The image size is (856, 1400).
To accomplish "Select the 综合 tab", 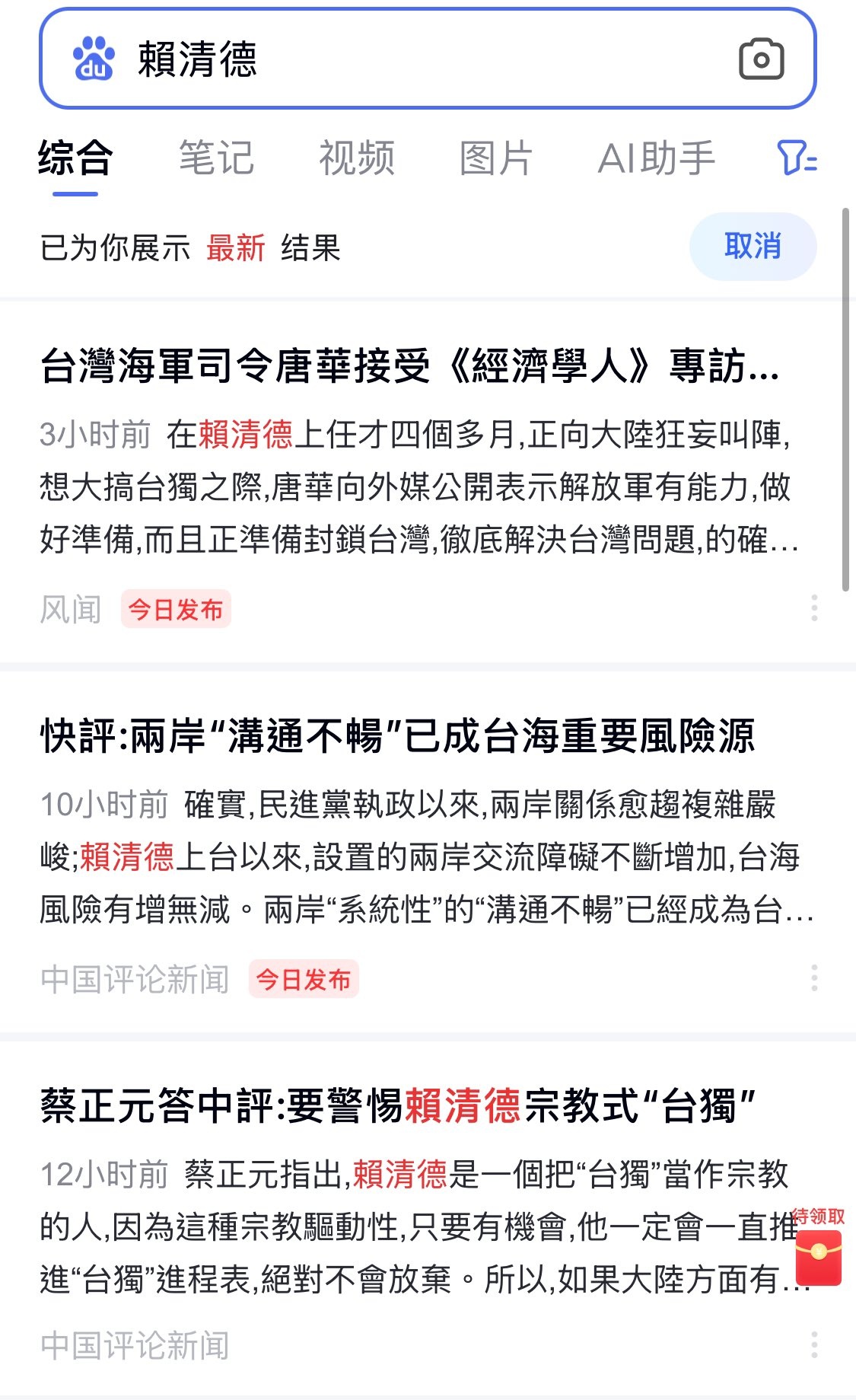I will [75, 158].
